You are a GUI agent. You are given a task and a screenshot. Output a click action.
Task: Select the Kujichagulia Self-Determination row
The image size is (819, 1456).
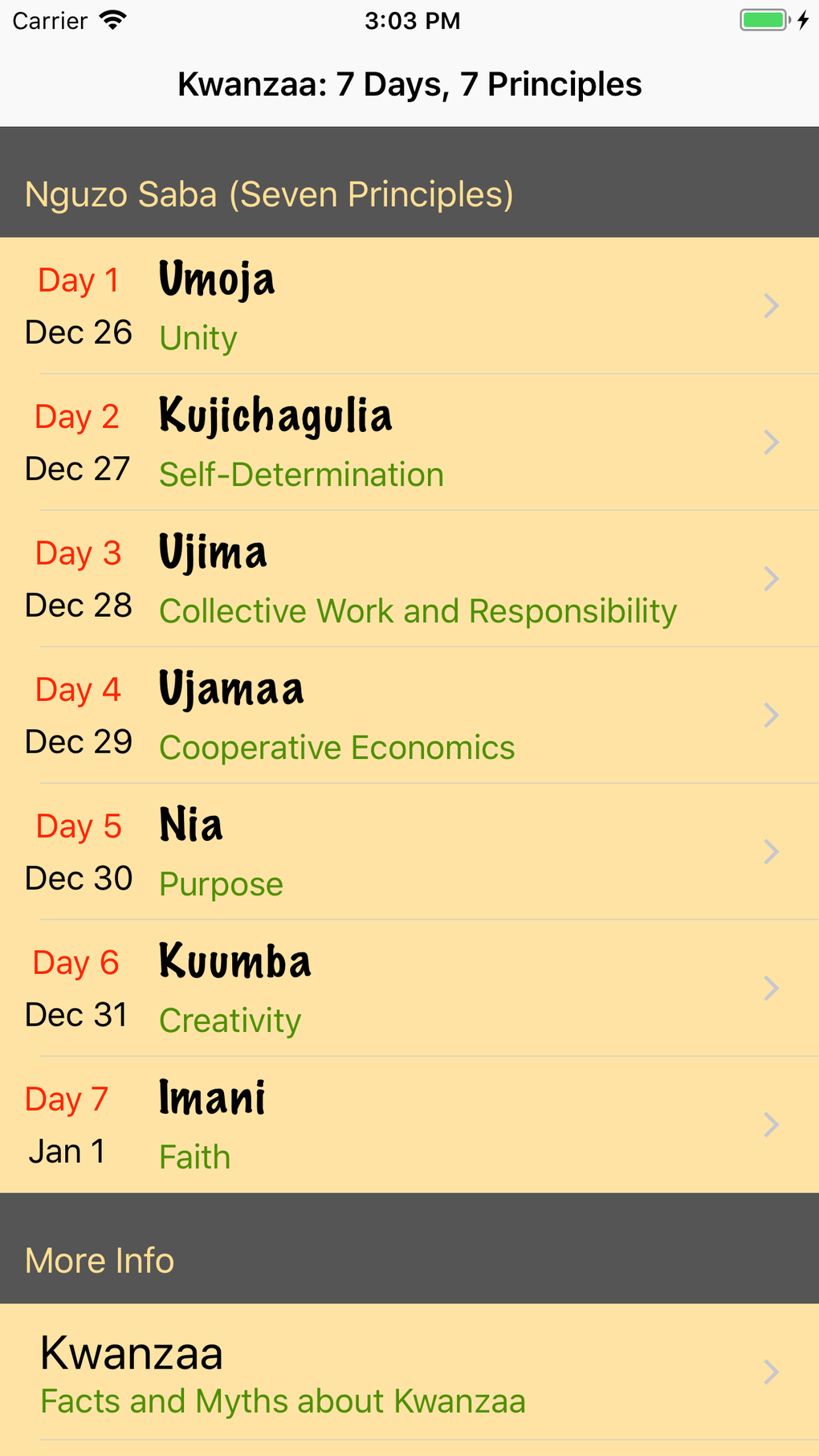pyautogui.click(x=409, y=443)
